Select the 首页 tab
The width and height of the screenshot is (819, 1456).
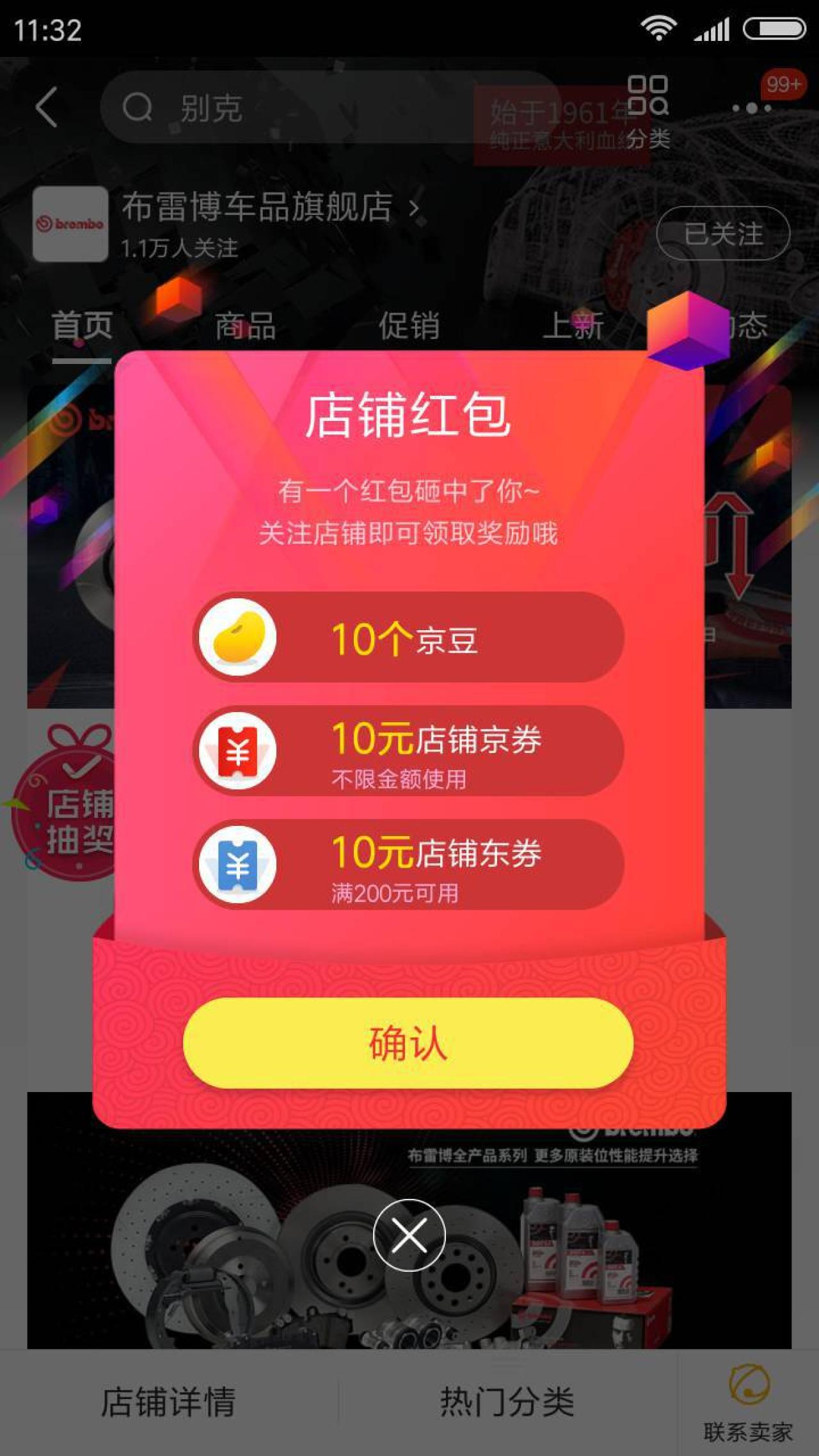(x=82, y=326)
